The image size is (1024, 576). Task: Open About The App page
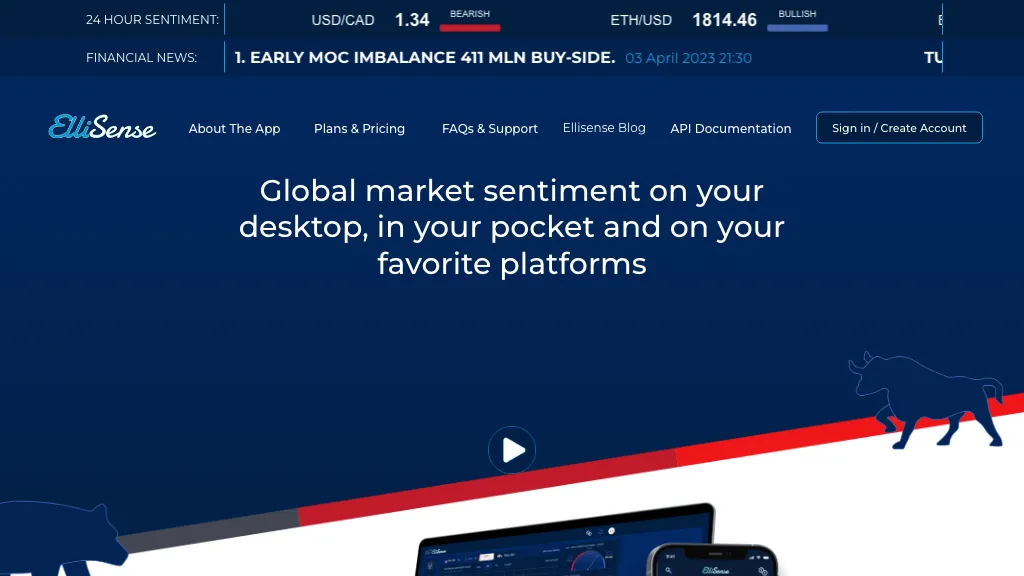pos(234,128)
